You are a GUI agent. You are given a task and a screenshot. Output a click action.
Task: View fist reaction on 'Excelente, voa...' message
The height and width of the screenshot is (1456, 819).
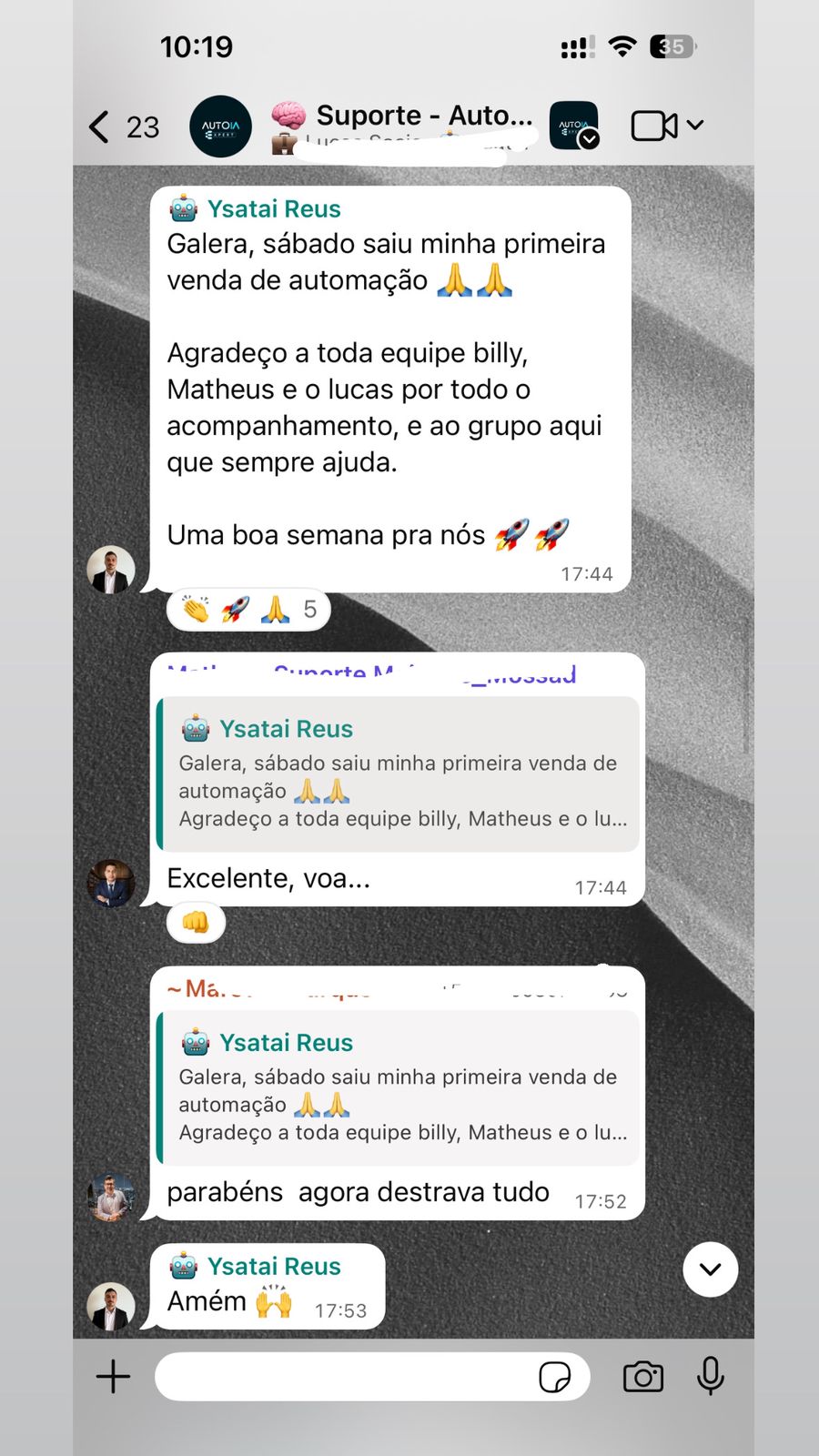tap(196, 923)
